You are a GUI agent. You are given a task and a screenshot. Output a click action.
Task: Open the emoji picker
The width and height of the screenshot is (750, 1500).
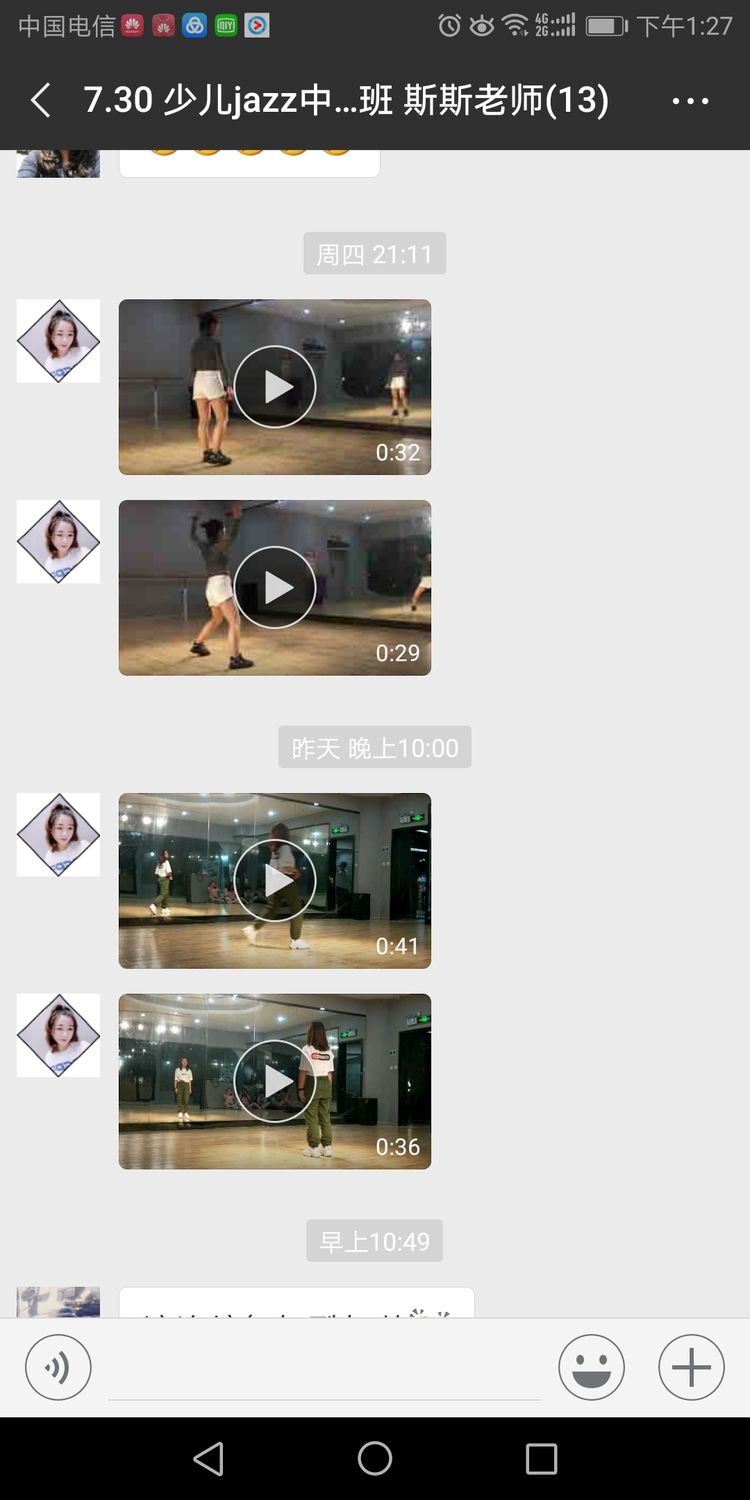point(592,1367)
